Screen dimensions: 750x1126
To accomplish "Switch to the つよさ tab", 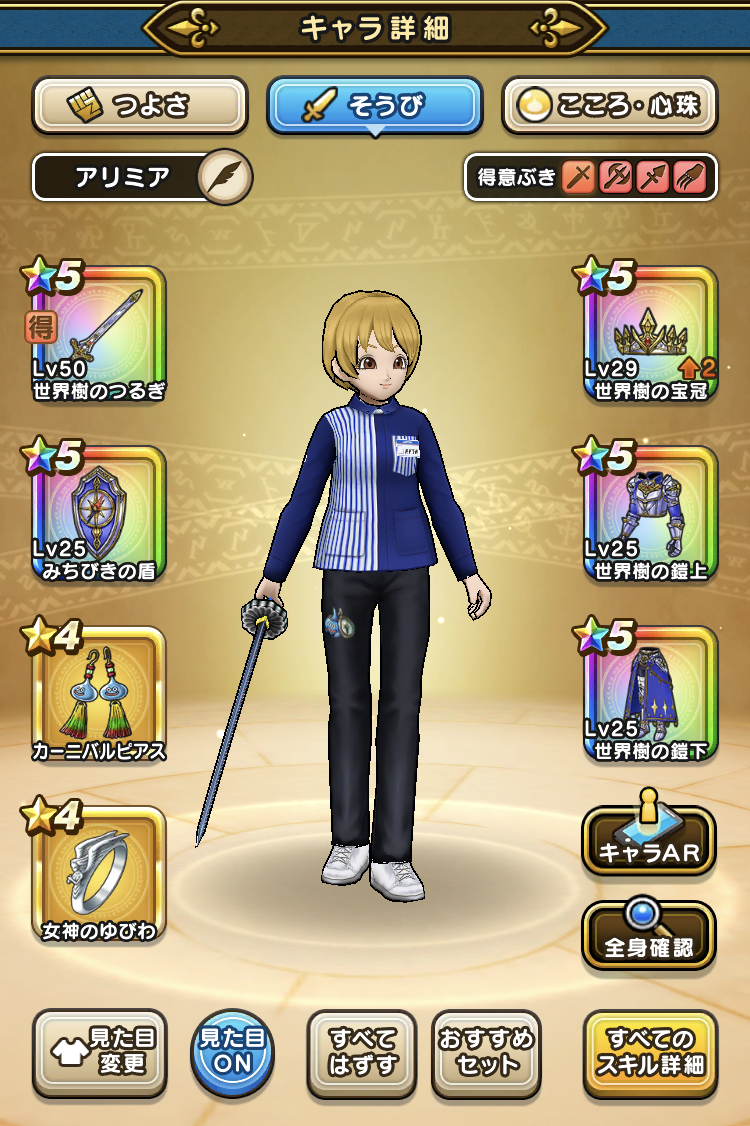I will click(x=140, y=105).
